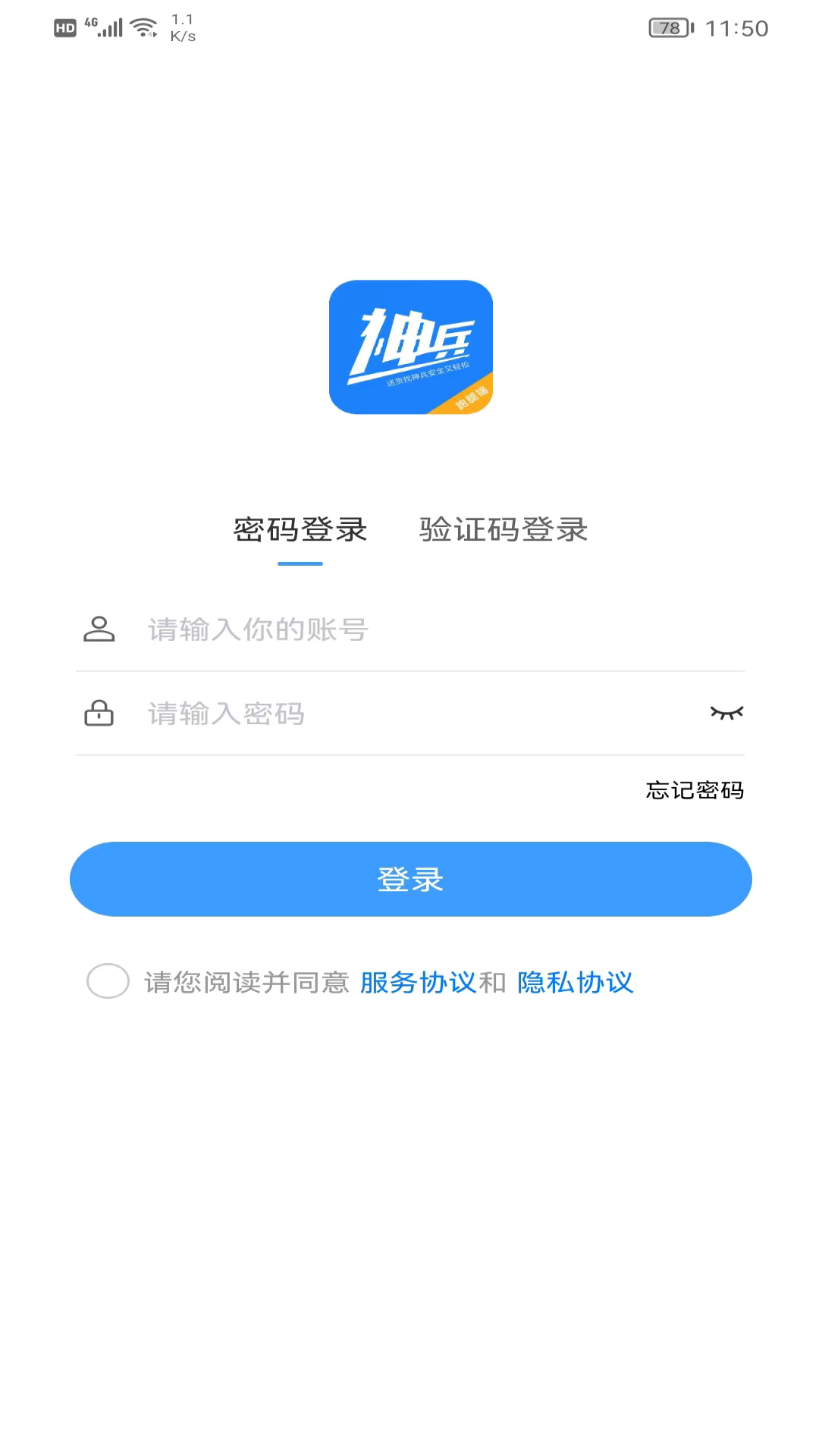
Task: Open the 忘记密码 link
Action: pyautogui.click(x=695, y=790)
